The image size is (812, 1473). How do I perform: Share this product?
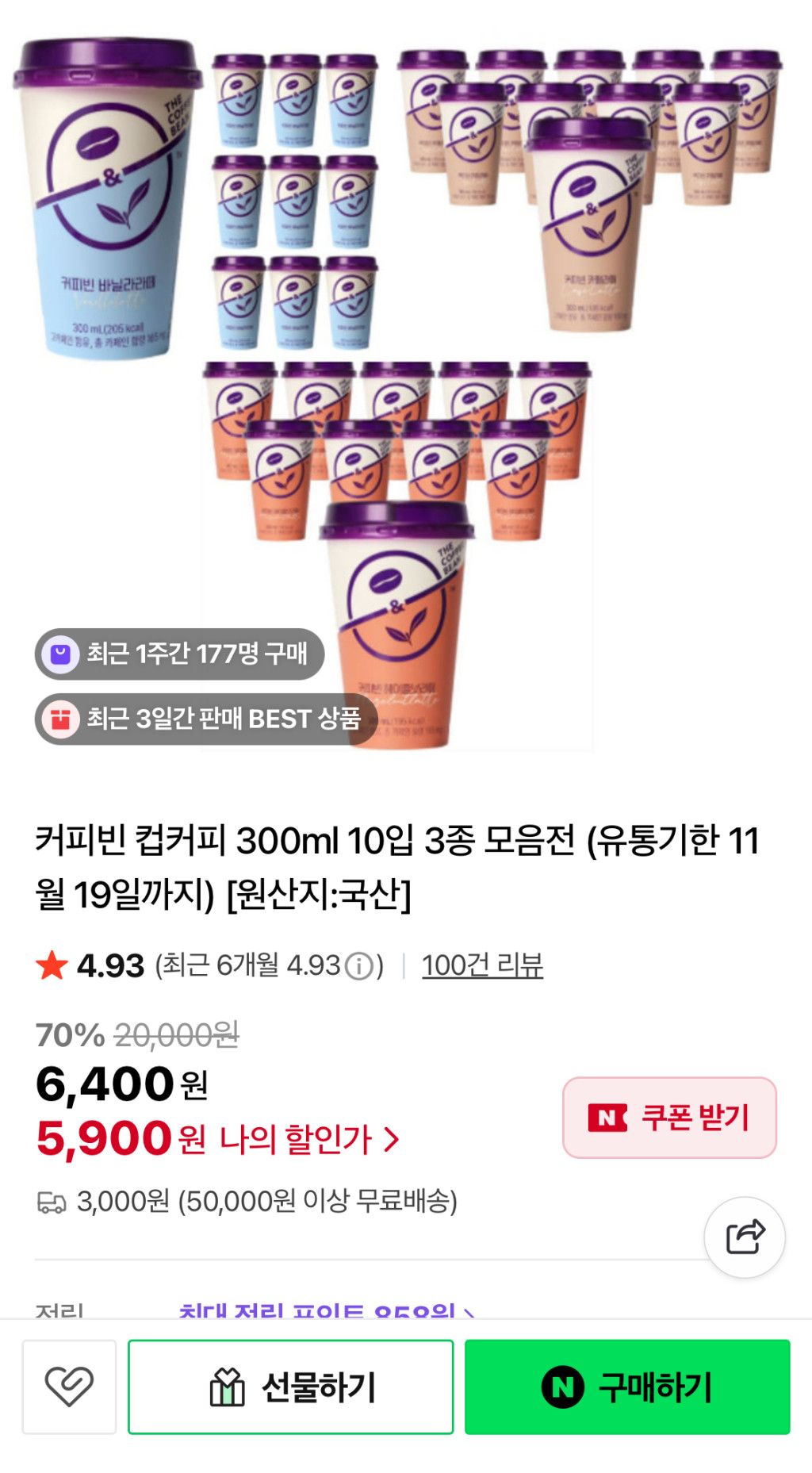coord(744,1237)
